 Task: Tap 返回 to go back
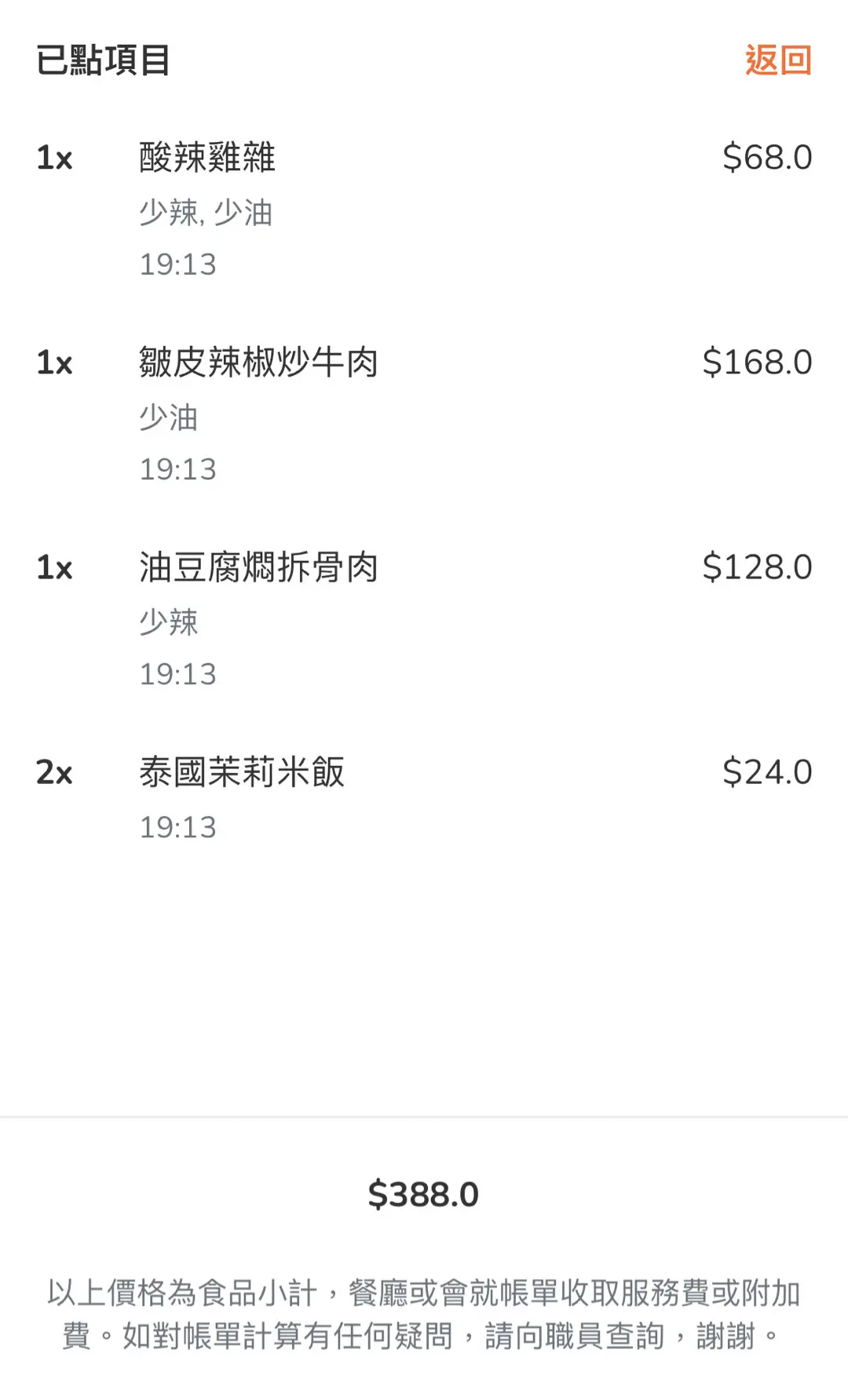pos(778,60)
